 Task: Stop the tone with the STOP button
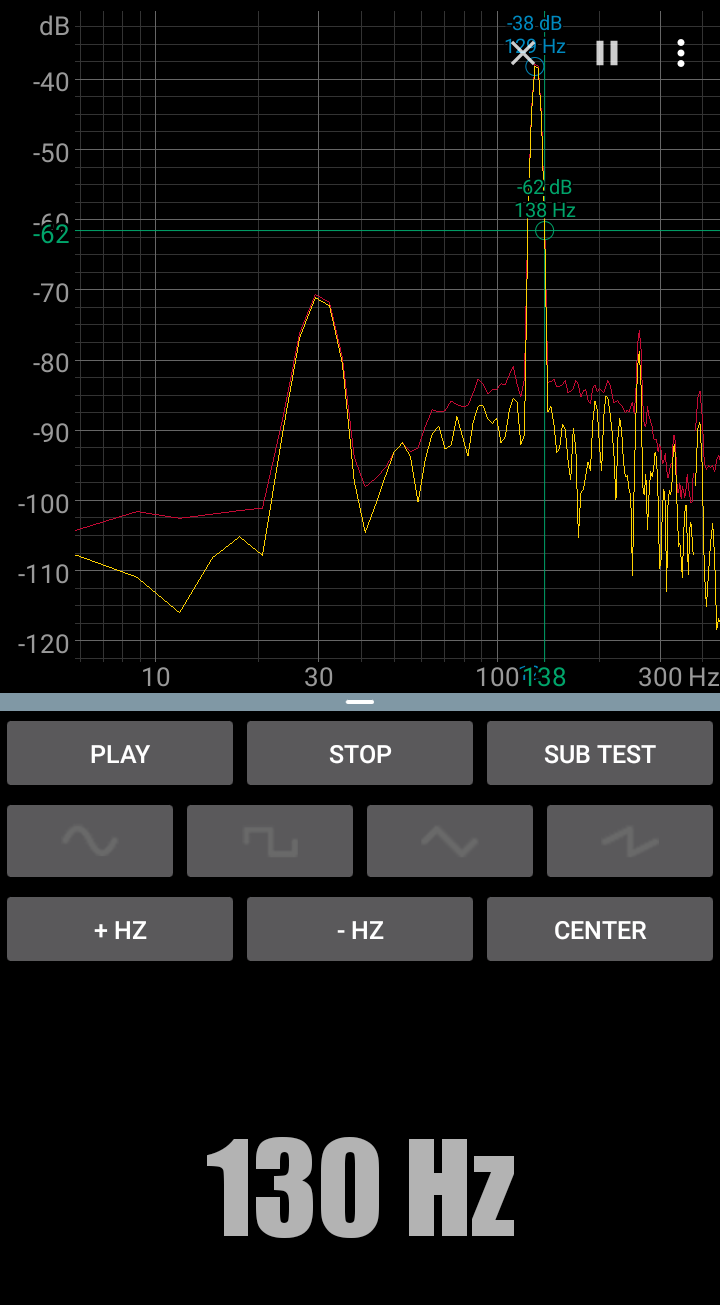pyautogui.click(x=360, y=754)
